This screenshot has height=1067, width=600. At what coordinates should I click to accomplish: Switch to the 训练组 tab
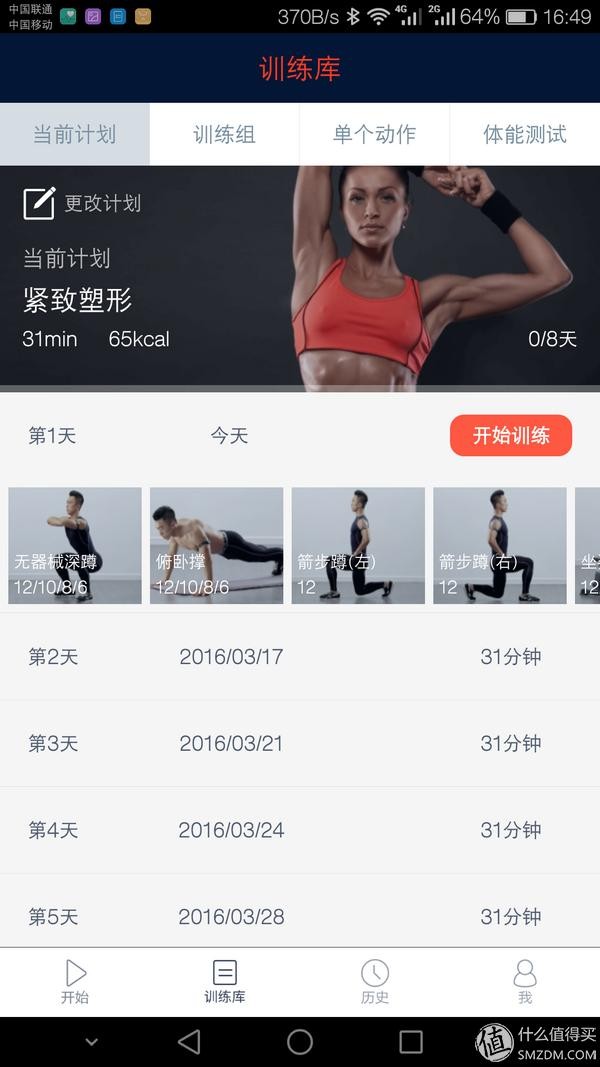224,134
